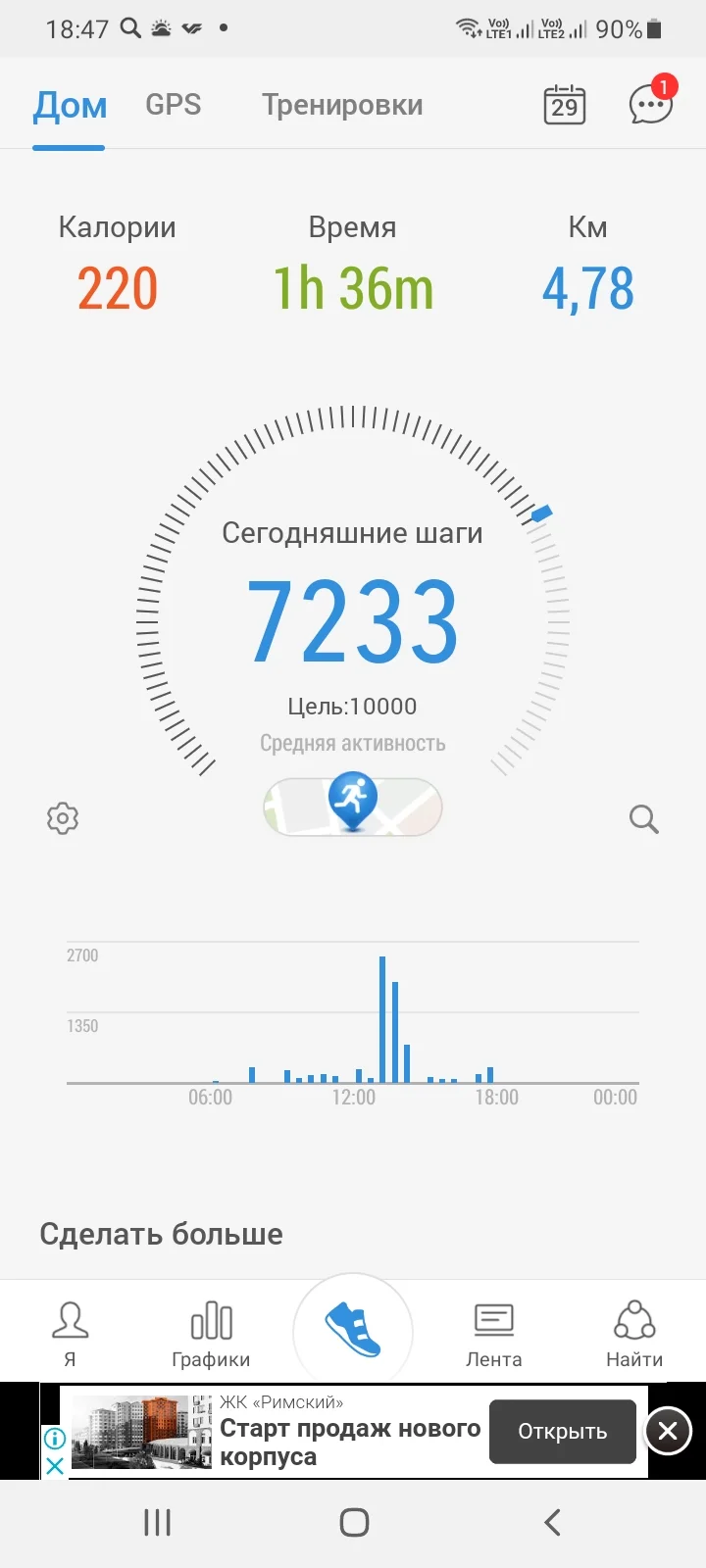Dismiss the ad banner with the X

(668, 1432)
